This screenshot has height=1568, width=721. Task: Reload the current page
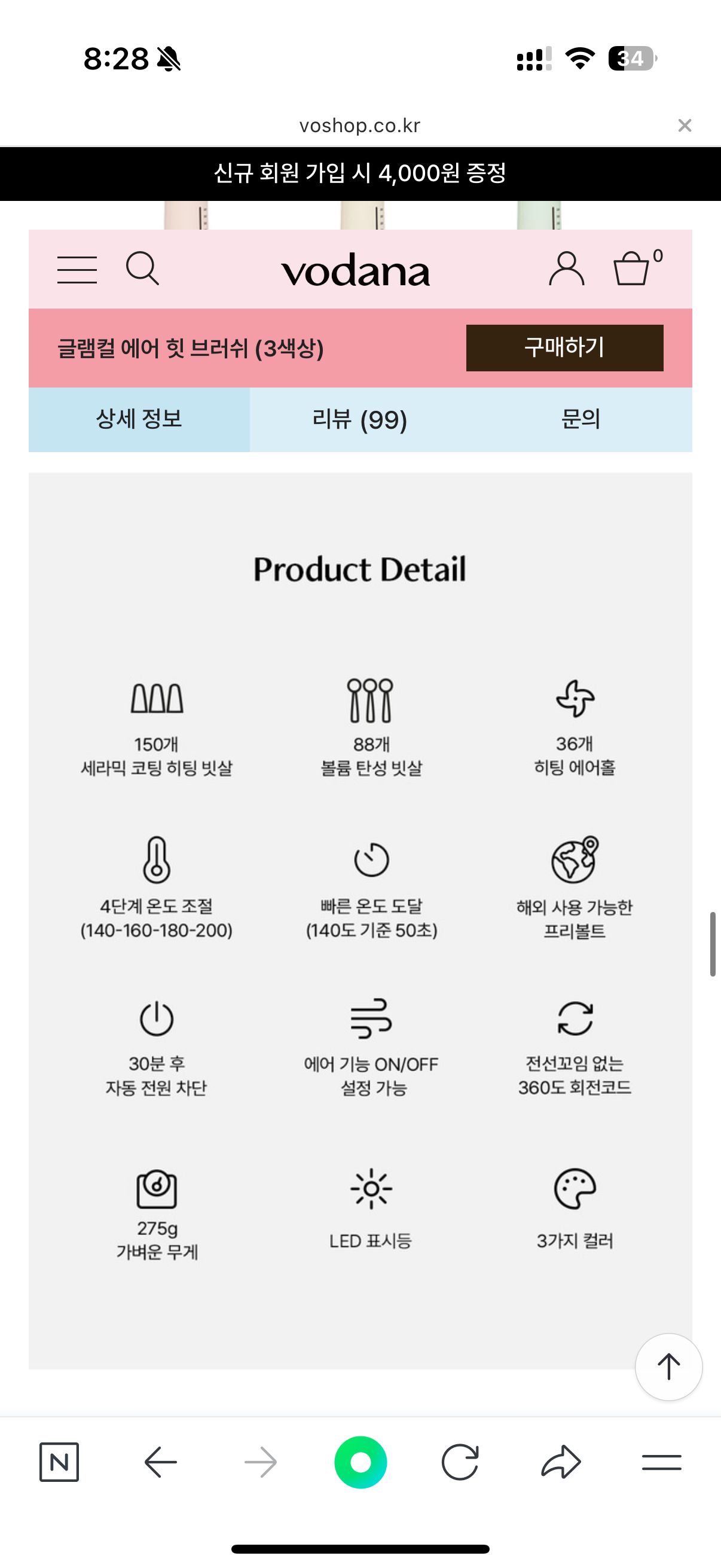click(460, 1462)
